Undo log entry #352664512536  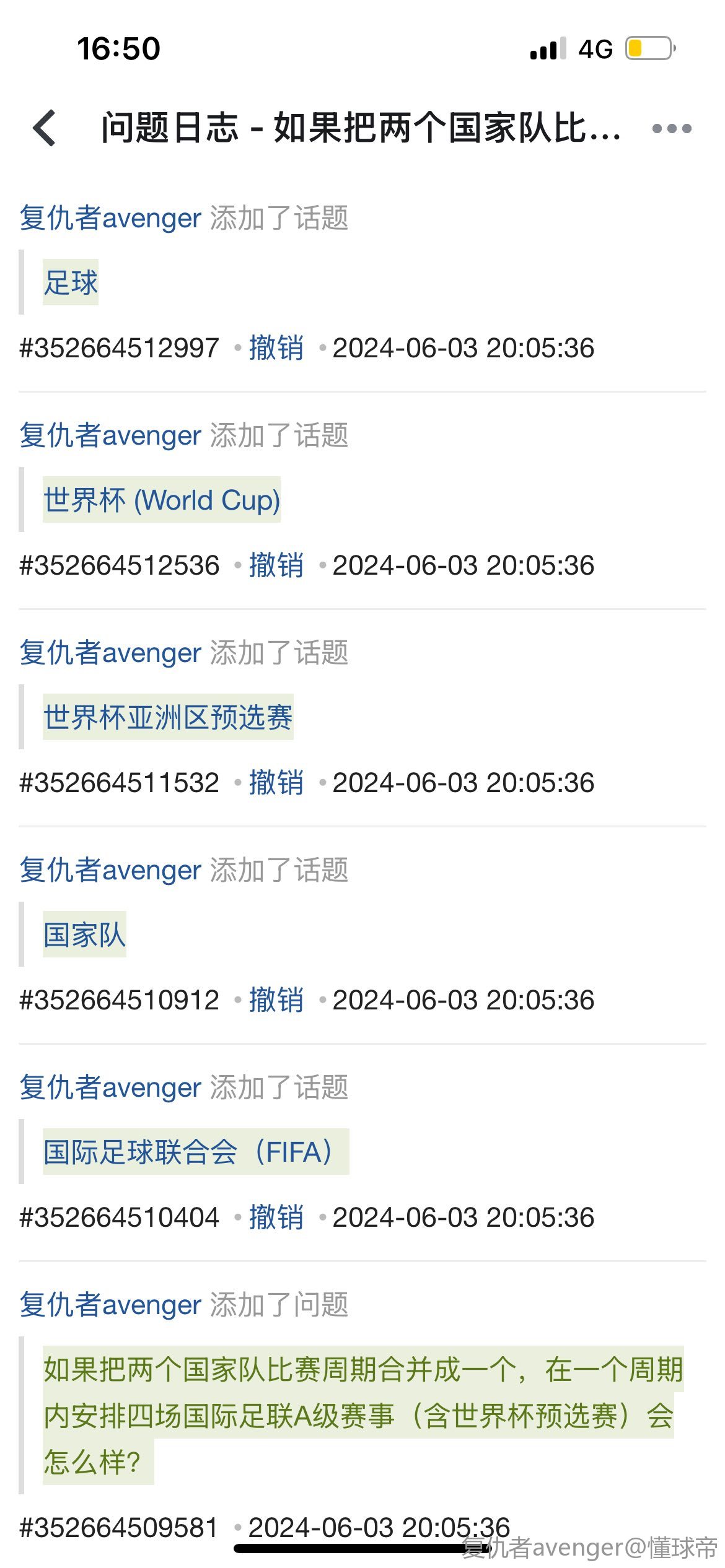(276, 565)
